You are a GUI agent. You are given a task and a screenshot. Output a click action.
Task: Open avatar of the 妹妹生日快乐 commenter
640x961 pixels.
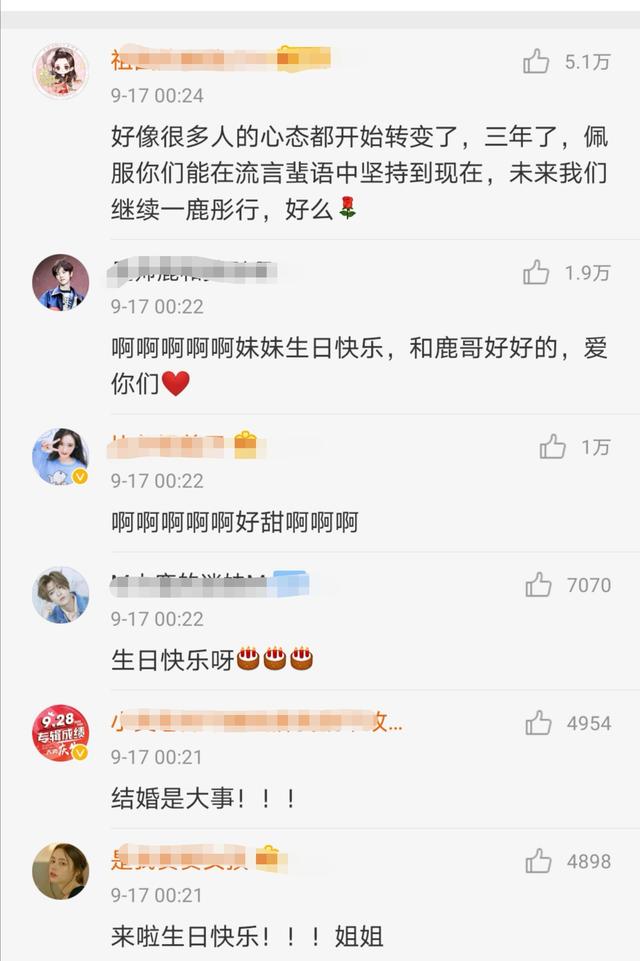(60, 282)
